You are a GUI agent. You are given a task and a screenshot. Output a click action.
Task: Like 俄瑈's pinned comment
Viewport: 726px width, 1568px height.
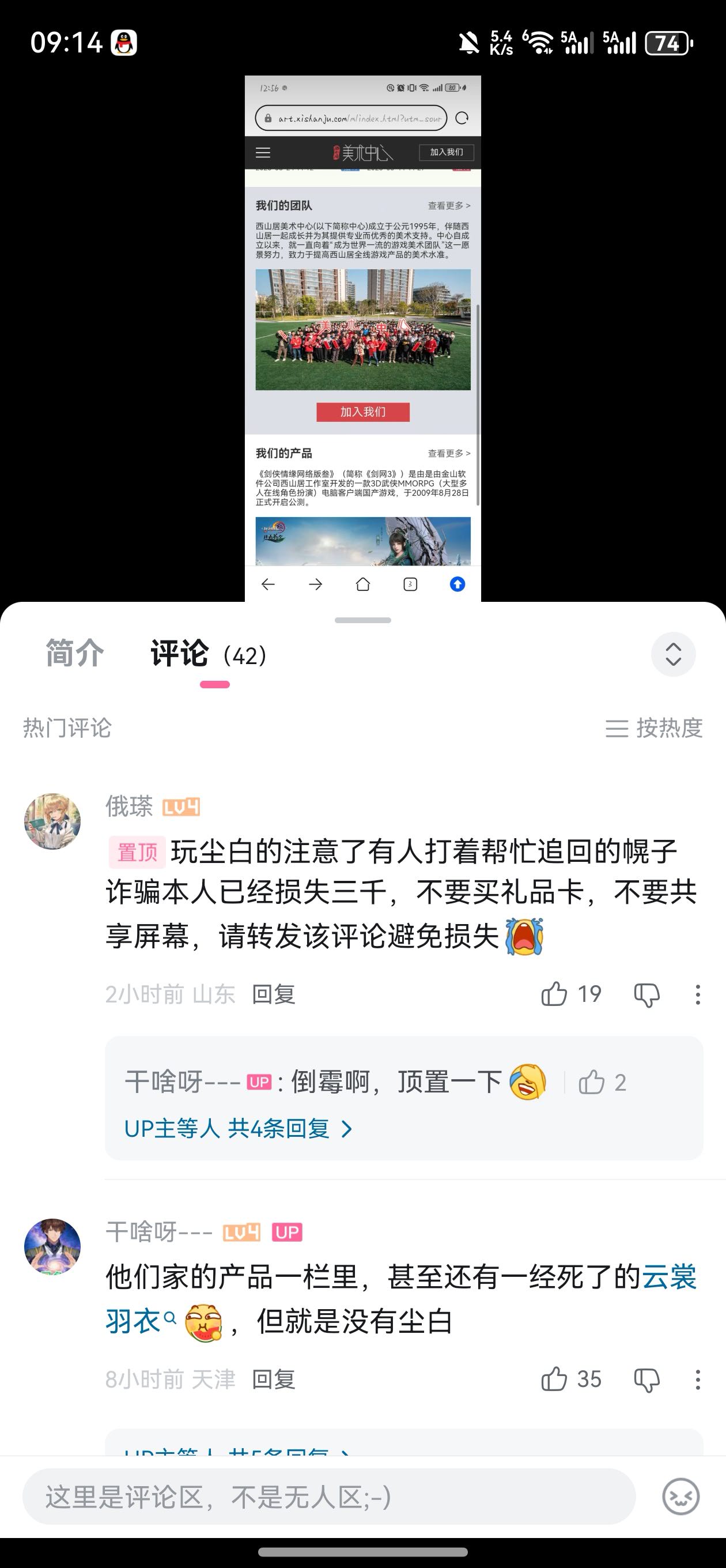[554, 994]
